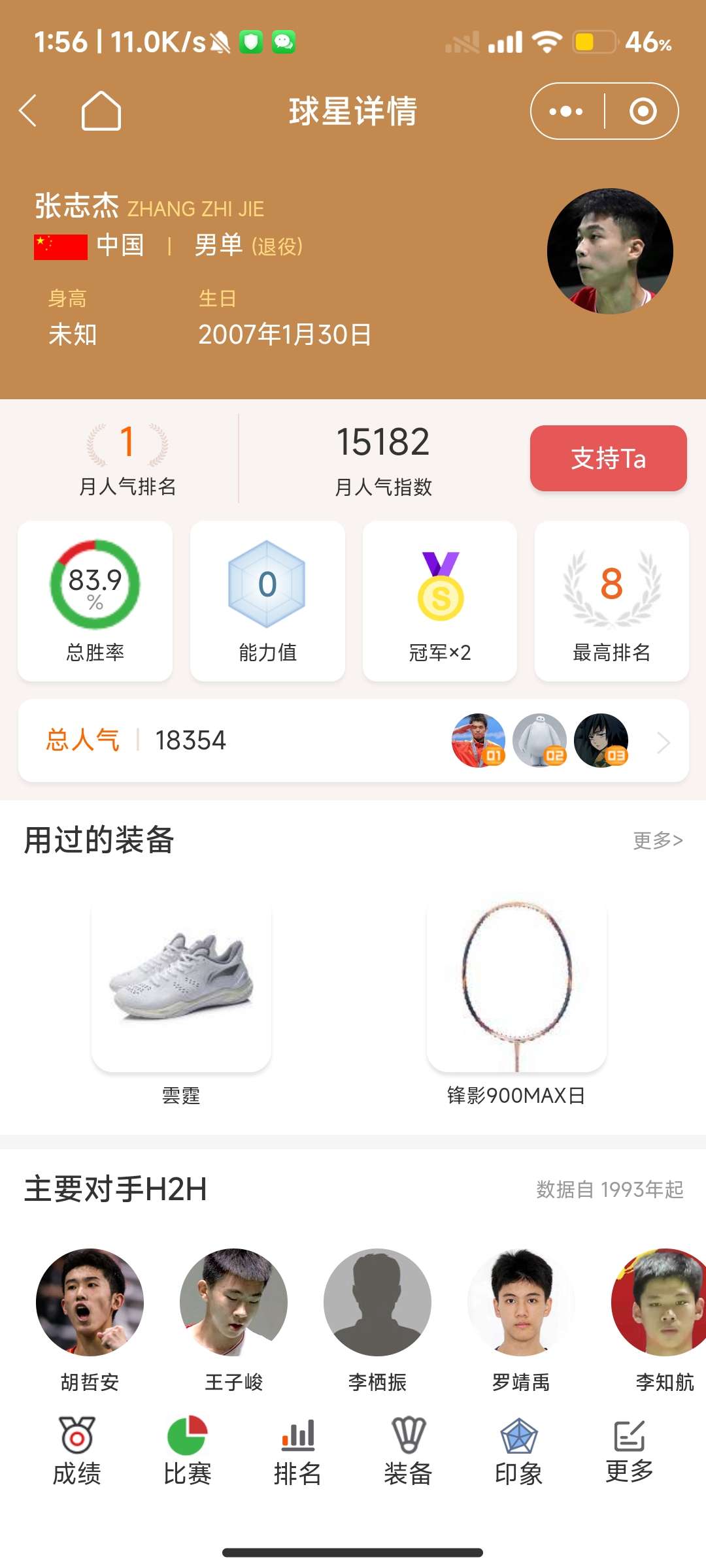Open the 锋影900MAX日 racket item
706x1568 pixels.
click(516, 987)
